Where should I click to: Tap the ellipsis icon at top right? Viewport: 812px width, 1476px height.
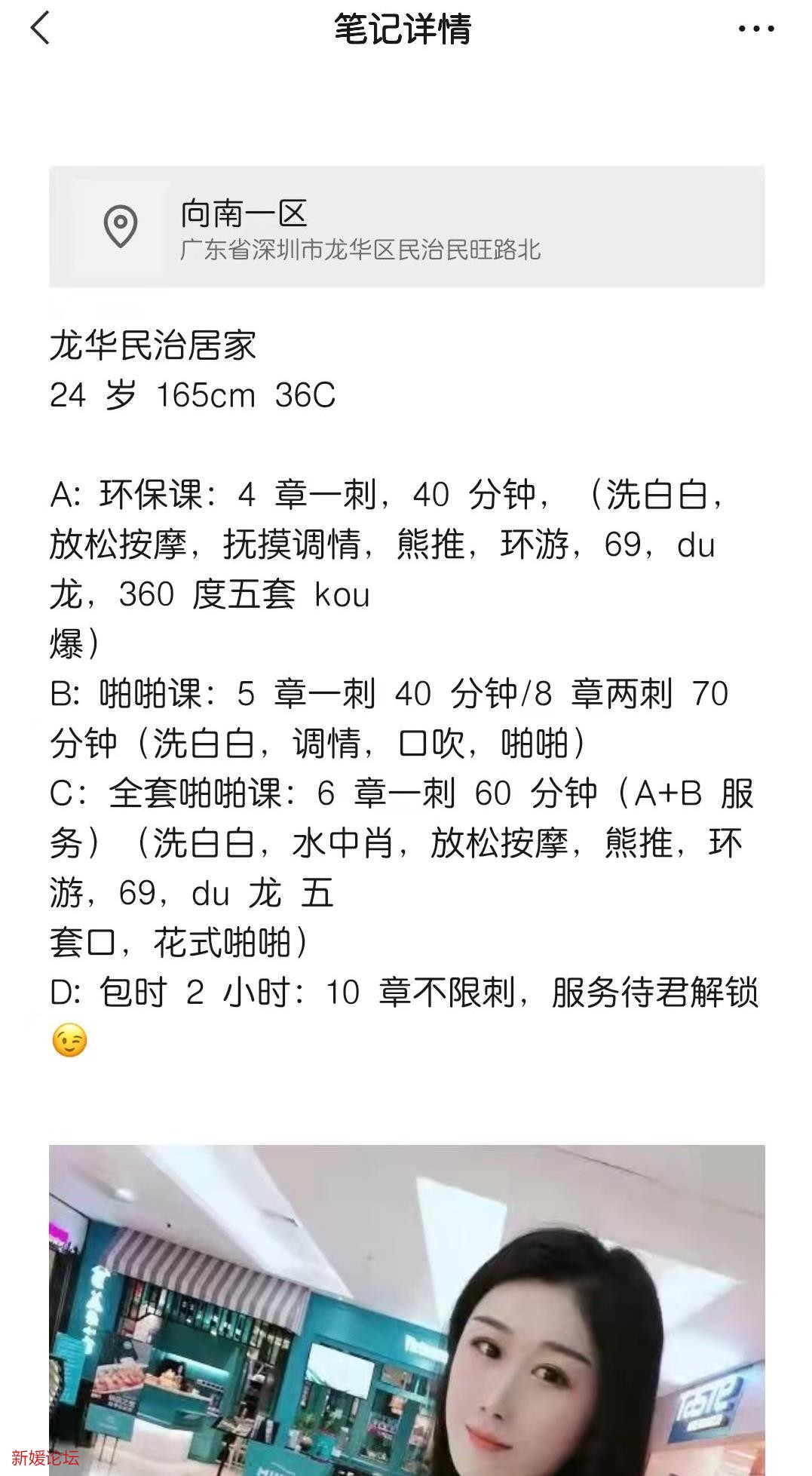click(x=756, y=29)
